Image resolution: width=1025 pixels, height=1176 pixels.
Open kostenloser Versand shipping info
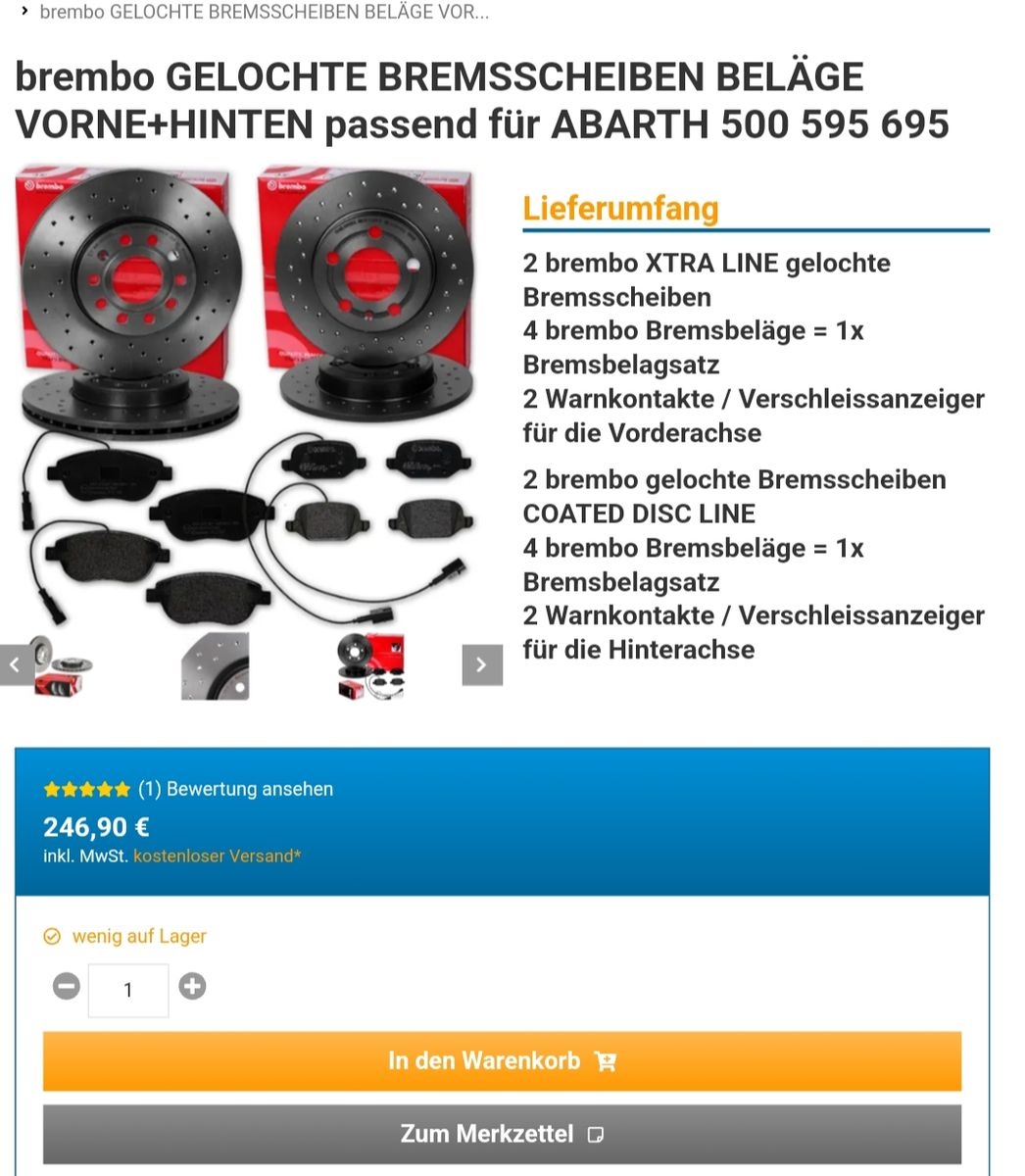(217, 856)
